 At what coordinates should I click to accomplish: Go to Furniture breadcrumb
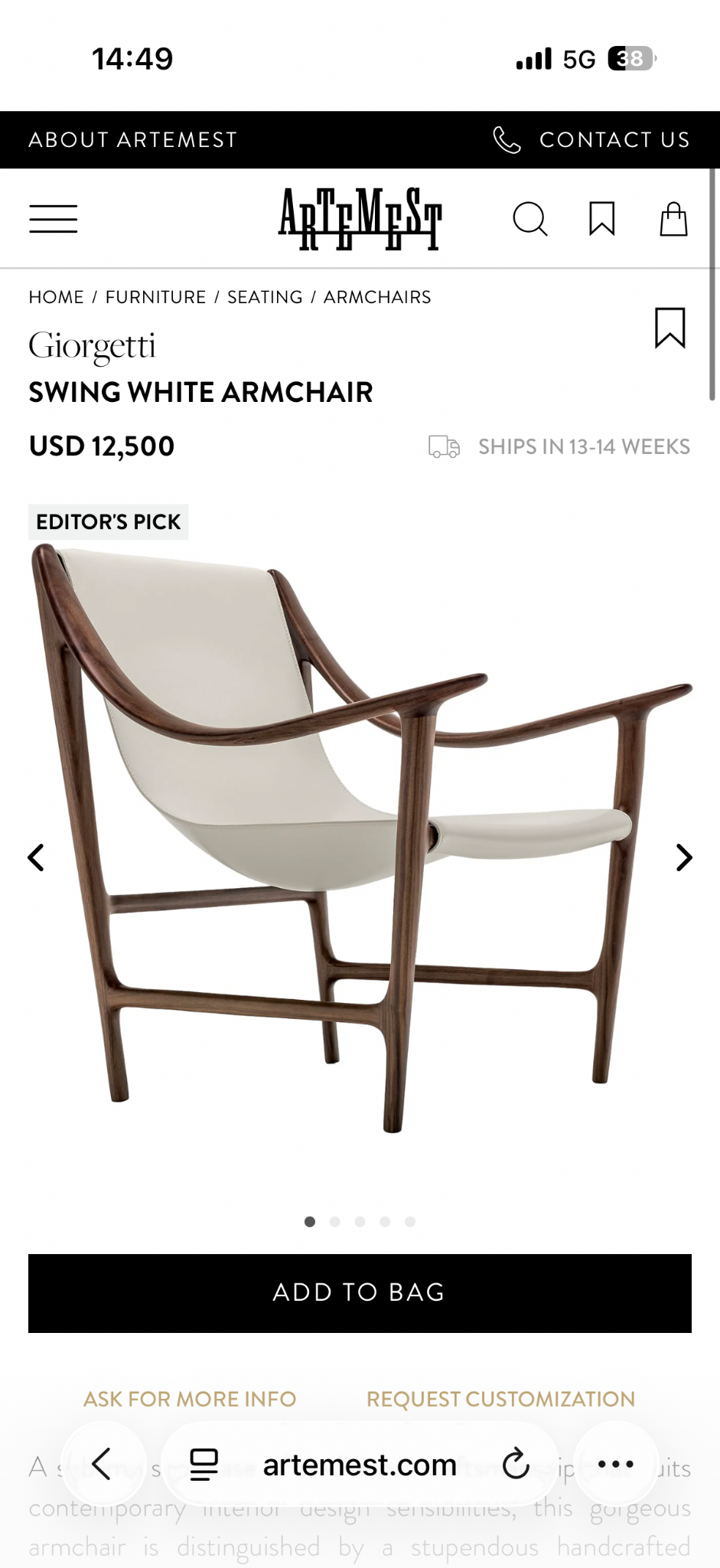pos(155,297)
